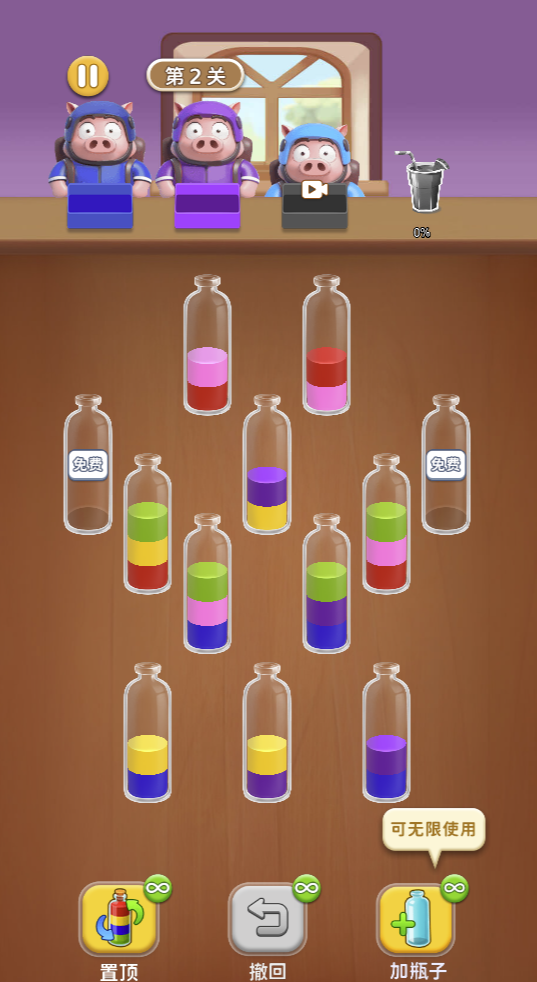Select the green, pink, red bottle
Viewport: 537px width, 982px height.
[386, 524]
